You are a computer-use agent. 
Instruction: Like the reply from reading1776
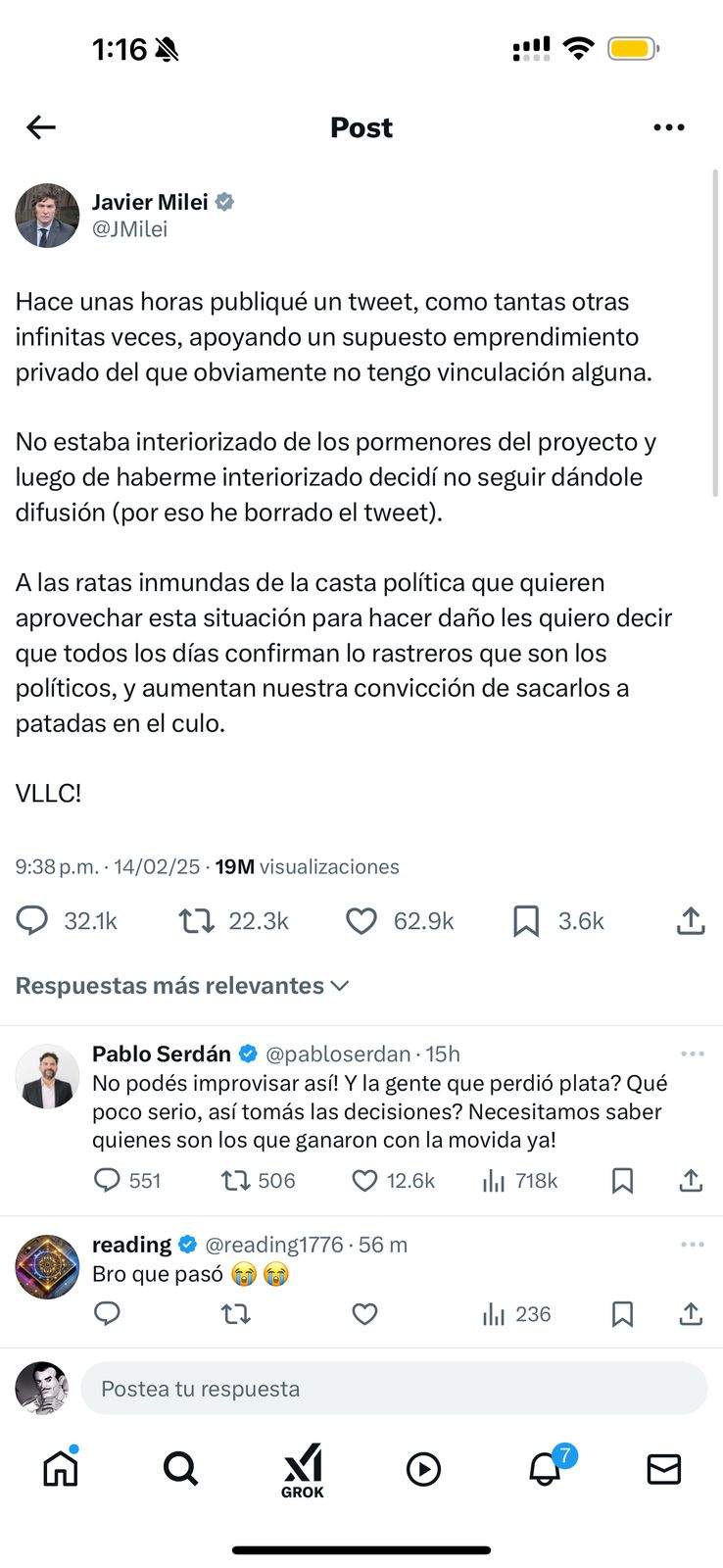pos(364,1314)
